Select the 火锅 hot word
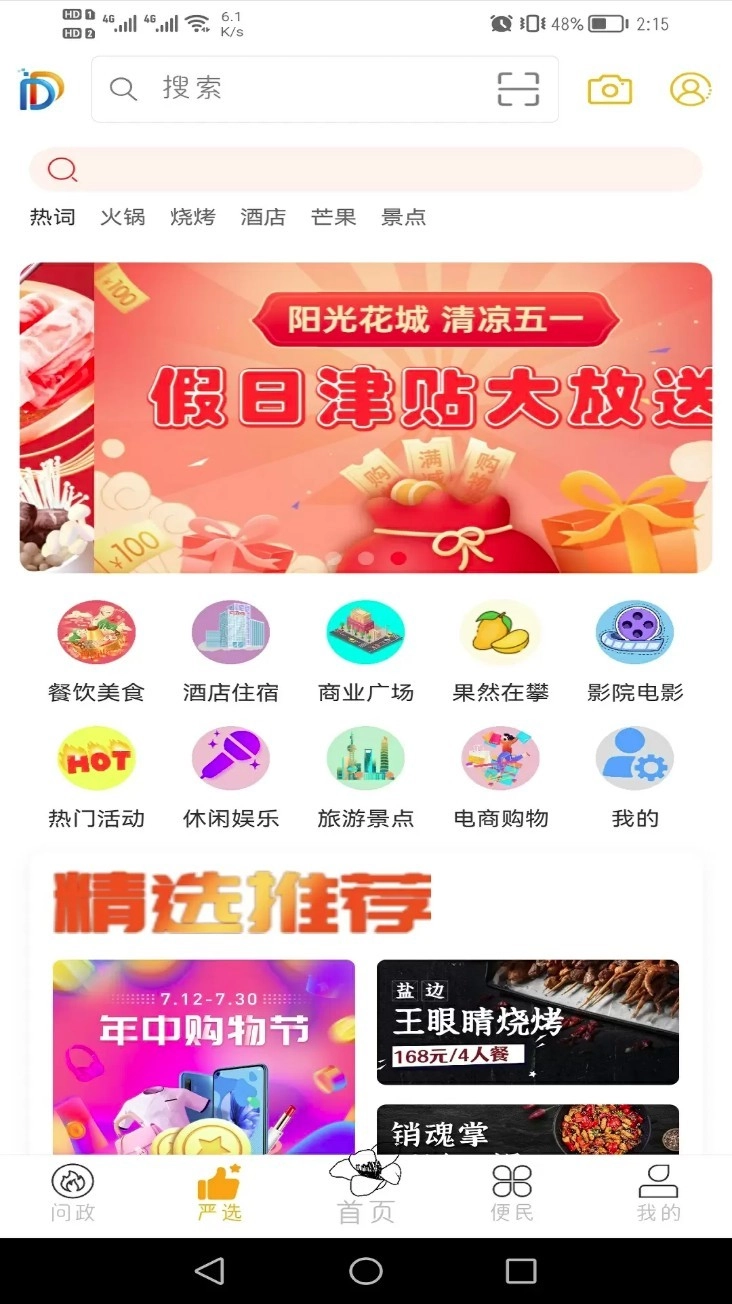Screen dimensions: 732x1304 tap(121, 217)
